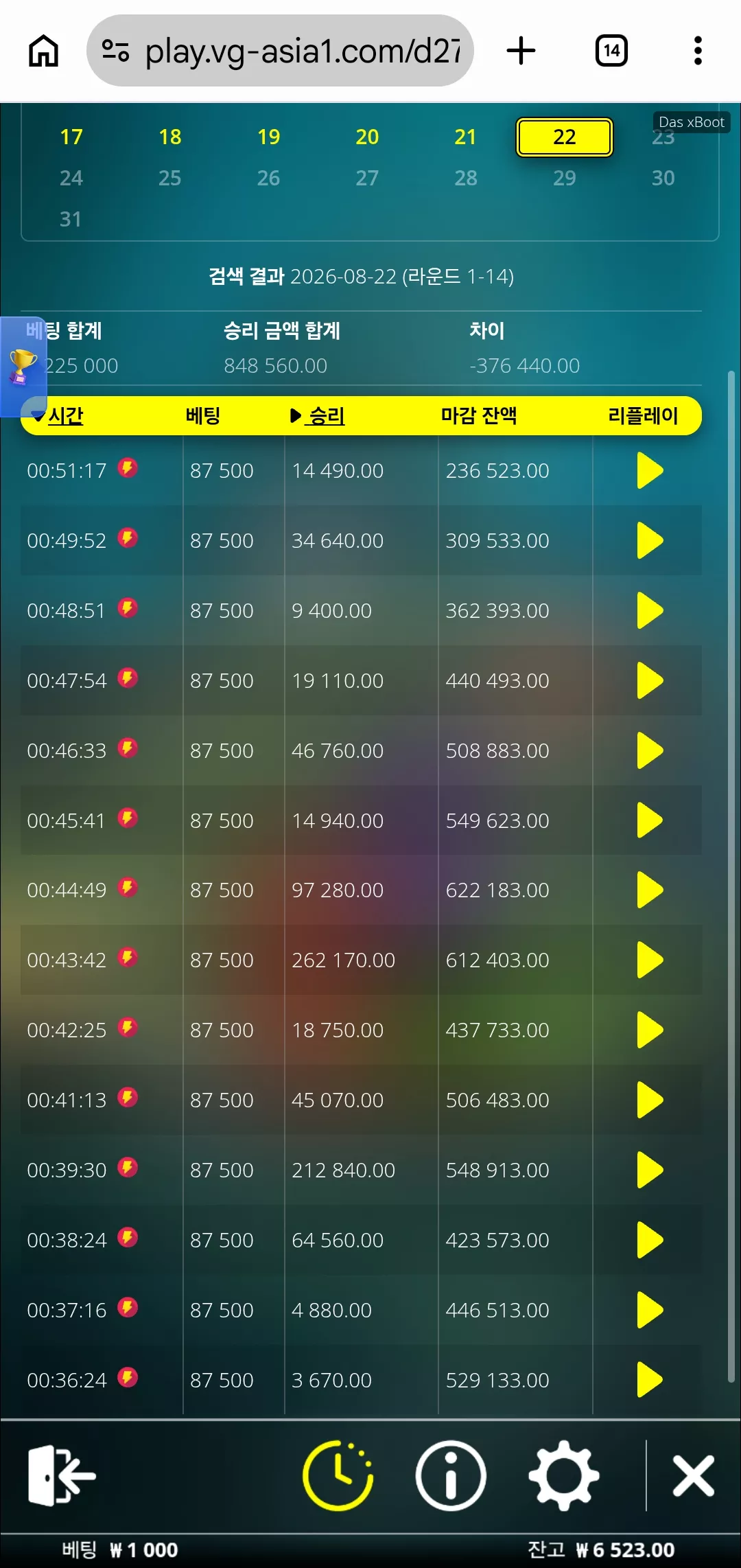Replay the round at 00:51:17
Screen dimensions: 741x1568
coord(649,471)
